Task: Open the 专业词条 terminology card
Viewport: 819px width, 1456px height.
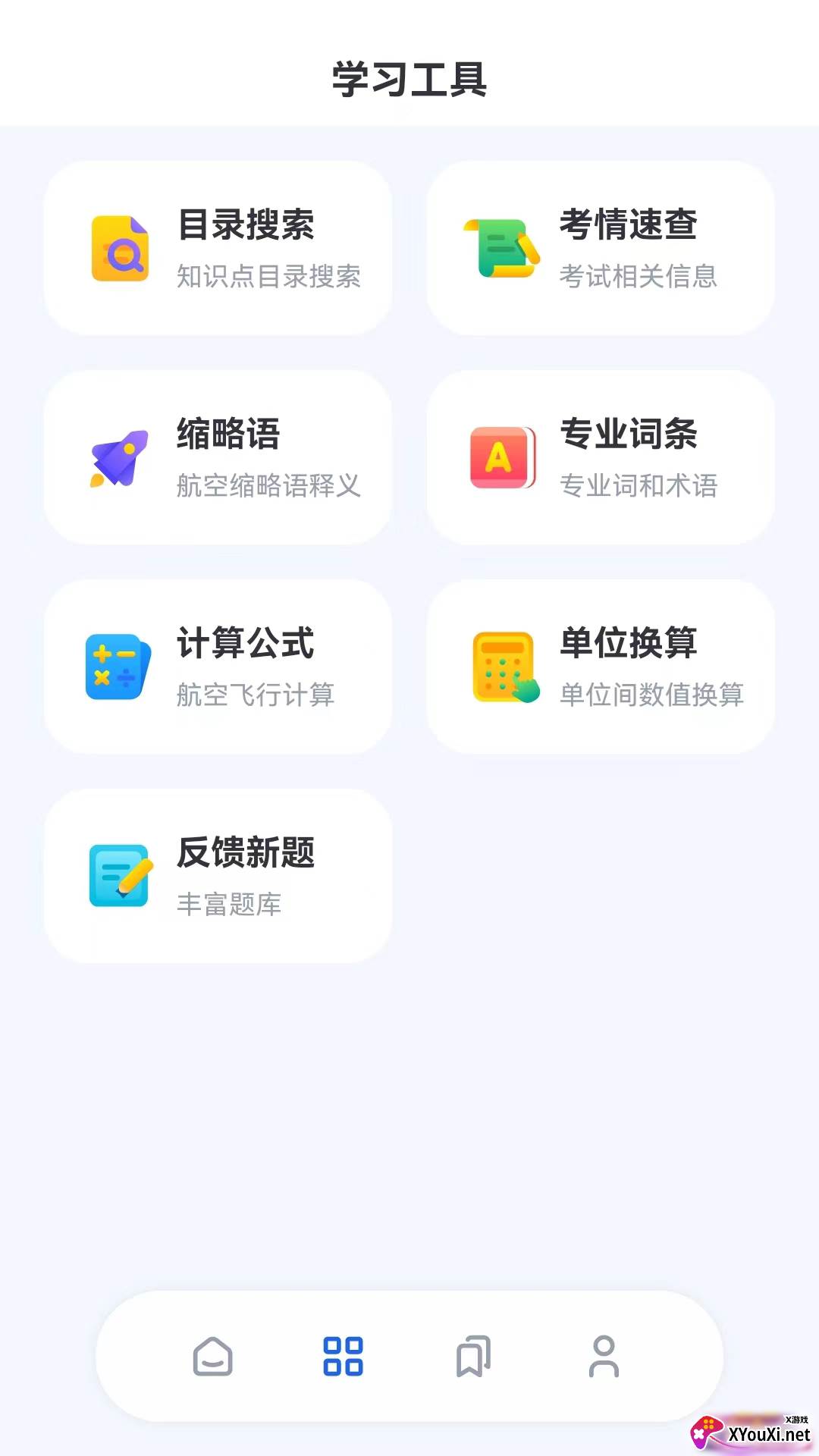Action: [601, 457]
